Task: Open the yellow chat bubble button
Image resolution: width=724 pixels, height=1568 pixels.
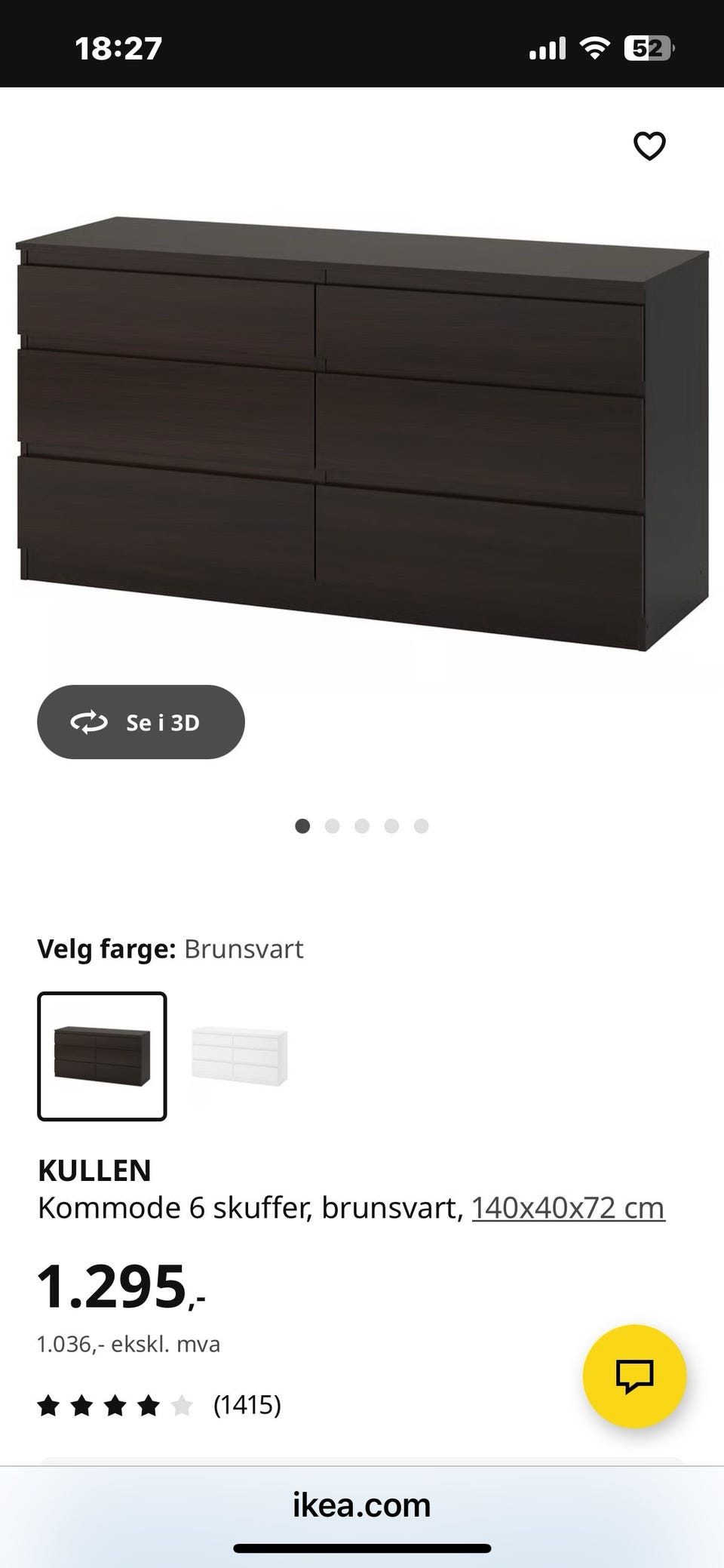Action: click(x=634, y=1376)
